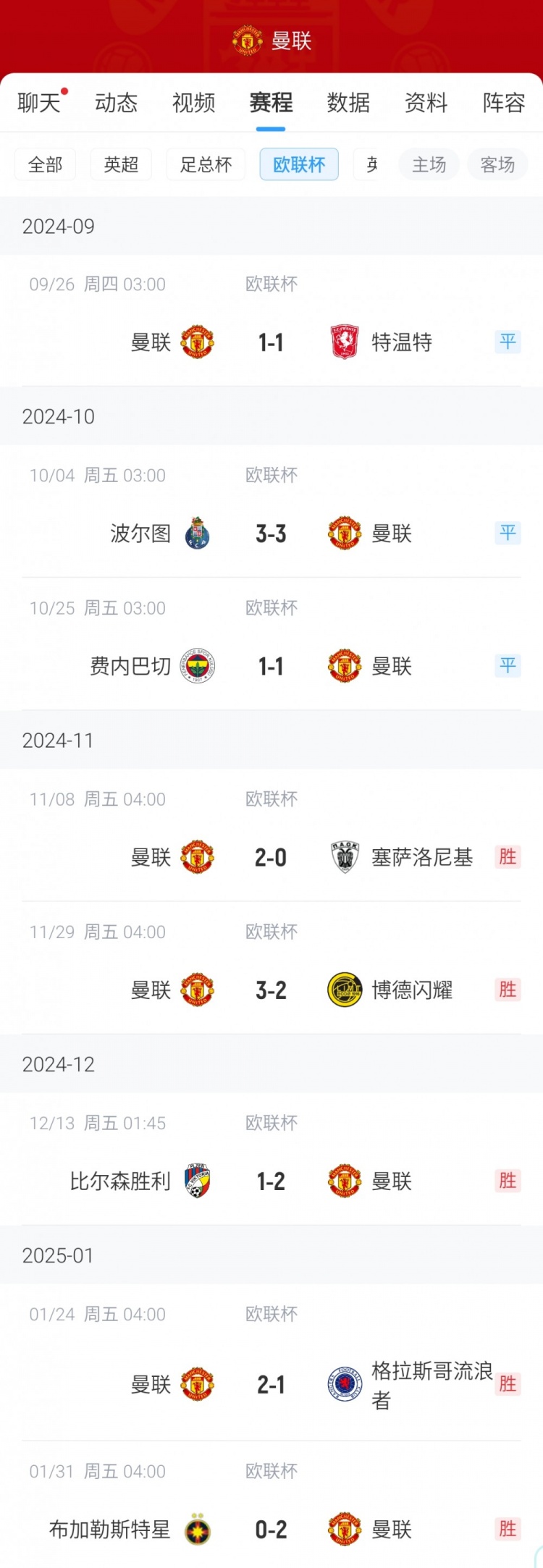The image size is (543, 1568).
Task: Go to the 数据 tab
Action: tap(348, 103)
